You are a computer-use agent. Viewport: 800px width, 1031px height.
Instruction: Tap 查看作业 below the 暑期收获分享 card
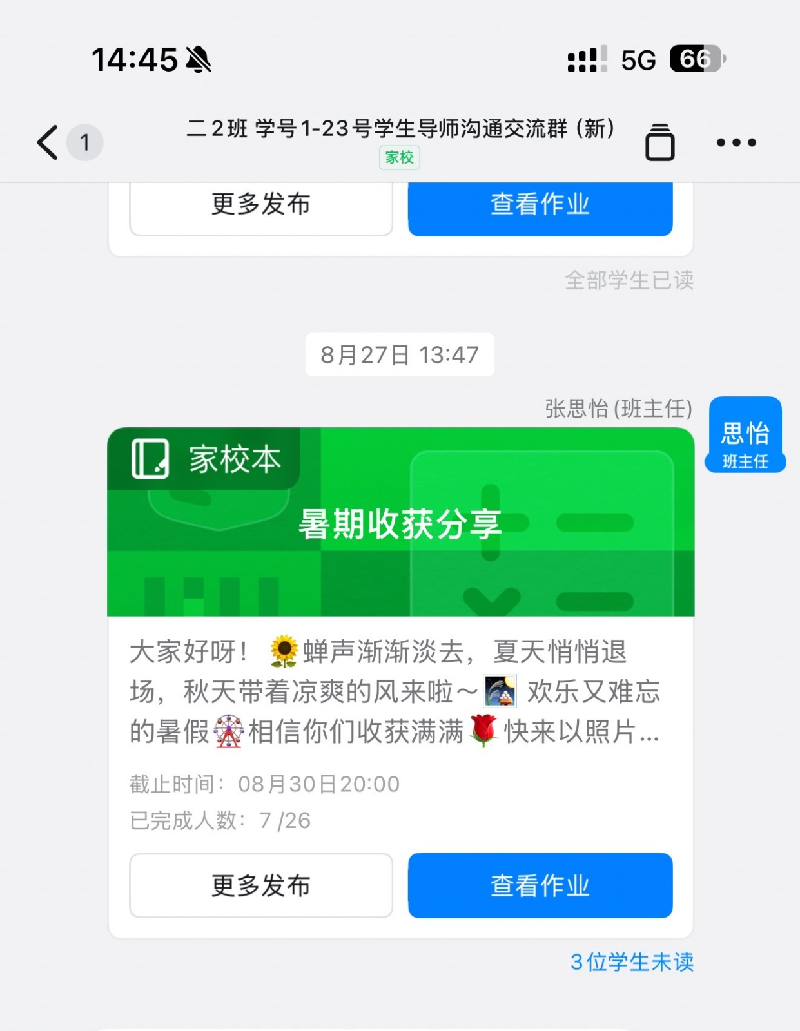pyautogui.click(x=540, y=885)
